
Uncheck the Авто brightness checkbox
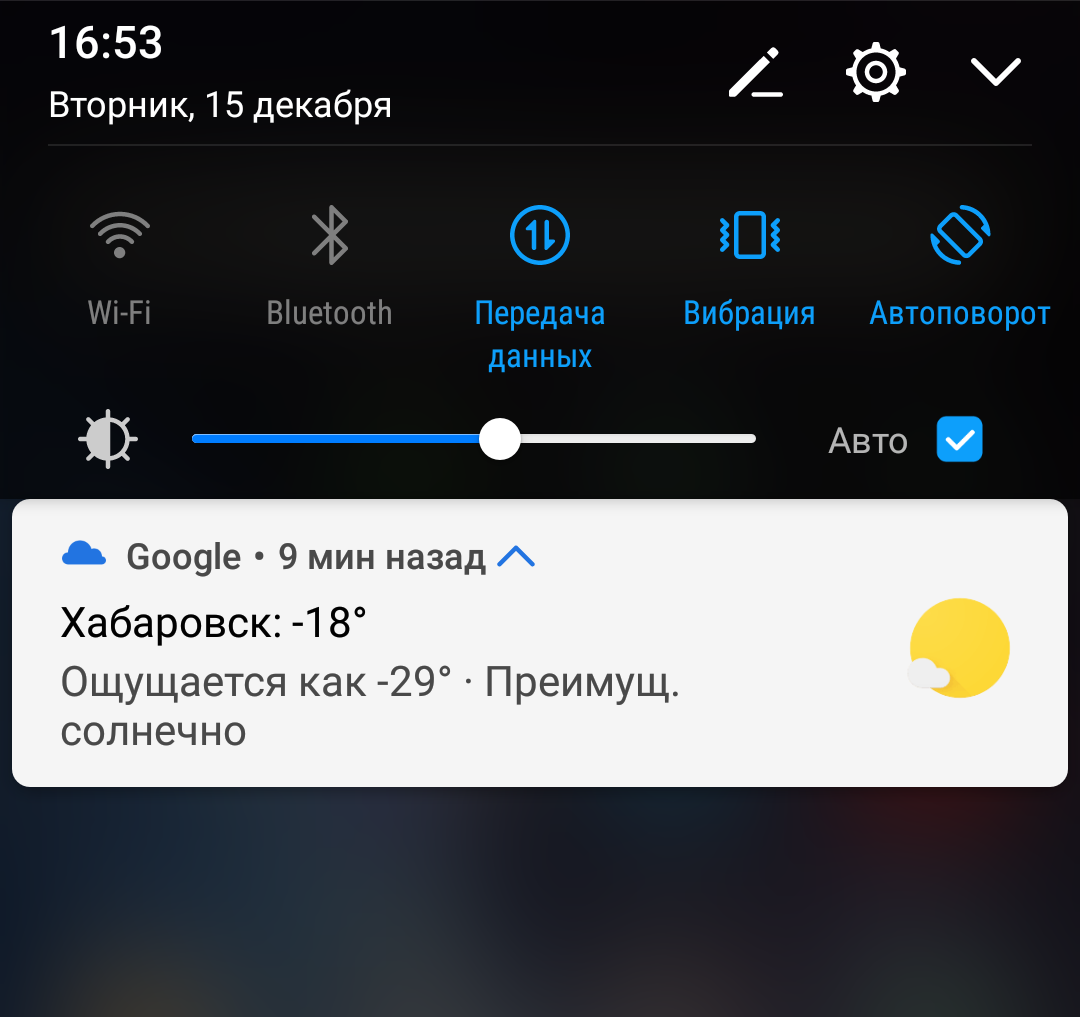(x=959, y=439)
